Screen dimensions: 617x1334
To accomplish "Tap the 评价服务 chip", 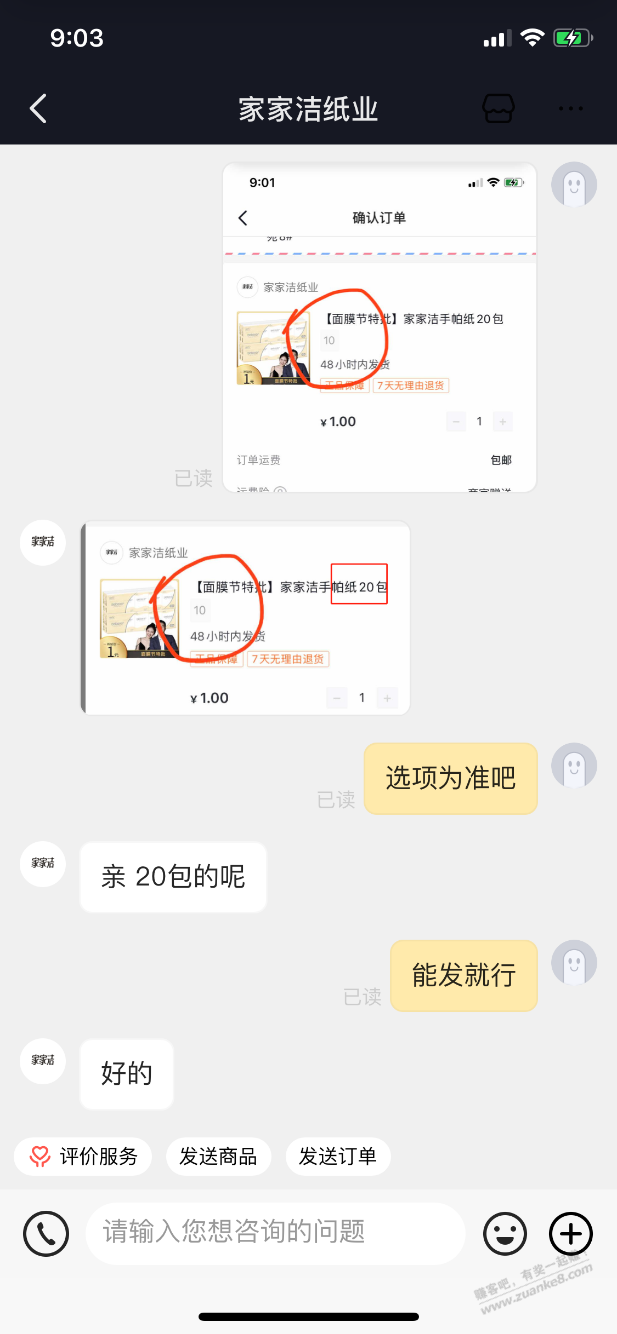I will (83, 1156).
